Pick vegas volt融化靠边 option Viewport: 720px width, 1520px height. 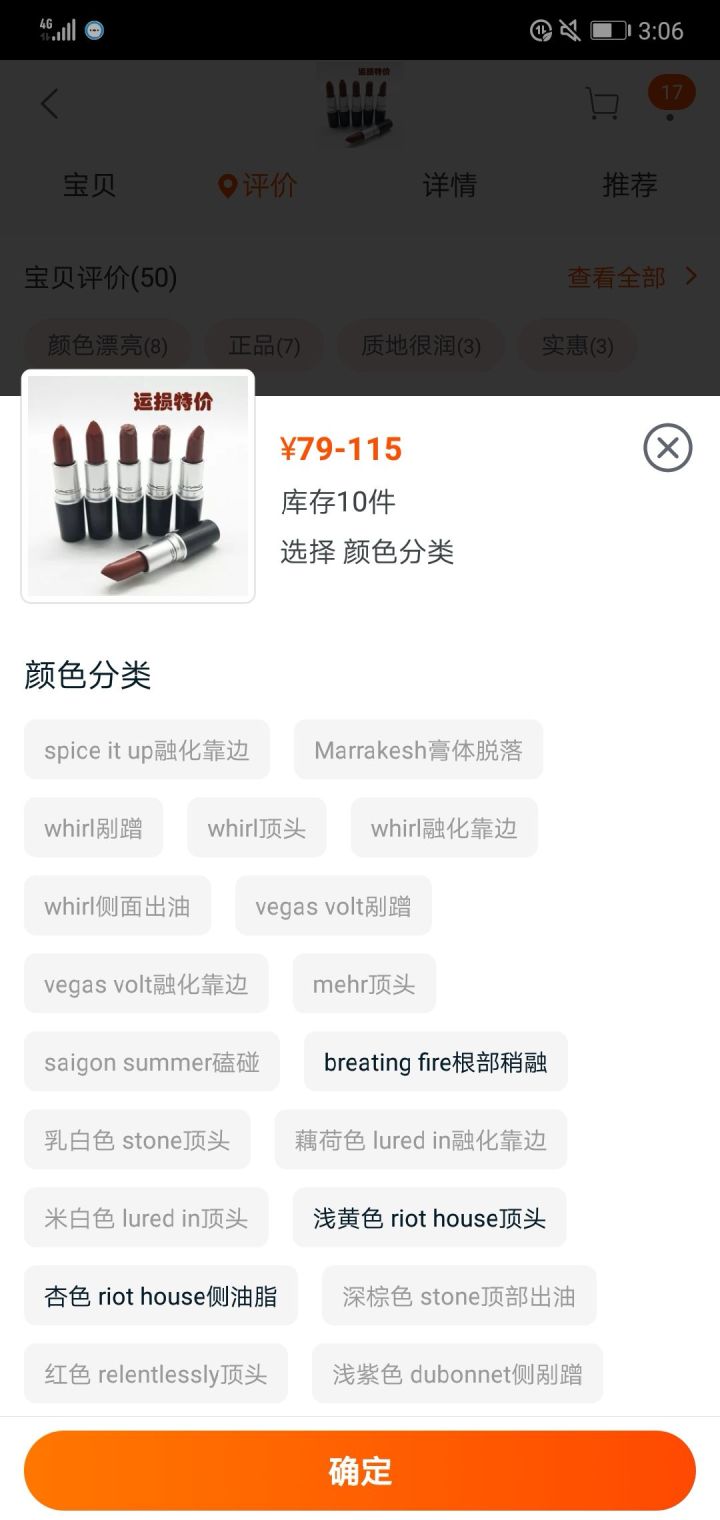coord(146,984)
